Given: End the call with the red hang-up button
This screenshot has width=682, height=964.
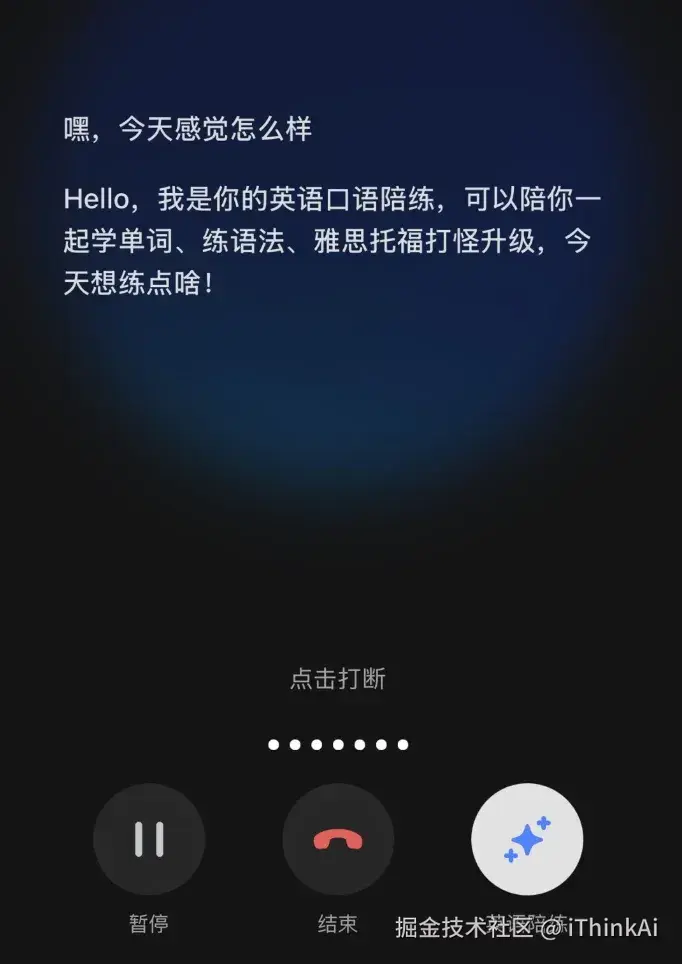Looking at the screenshot, I should pyautogui.click(x=338, y=839).
